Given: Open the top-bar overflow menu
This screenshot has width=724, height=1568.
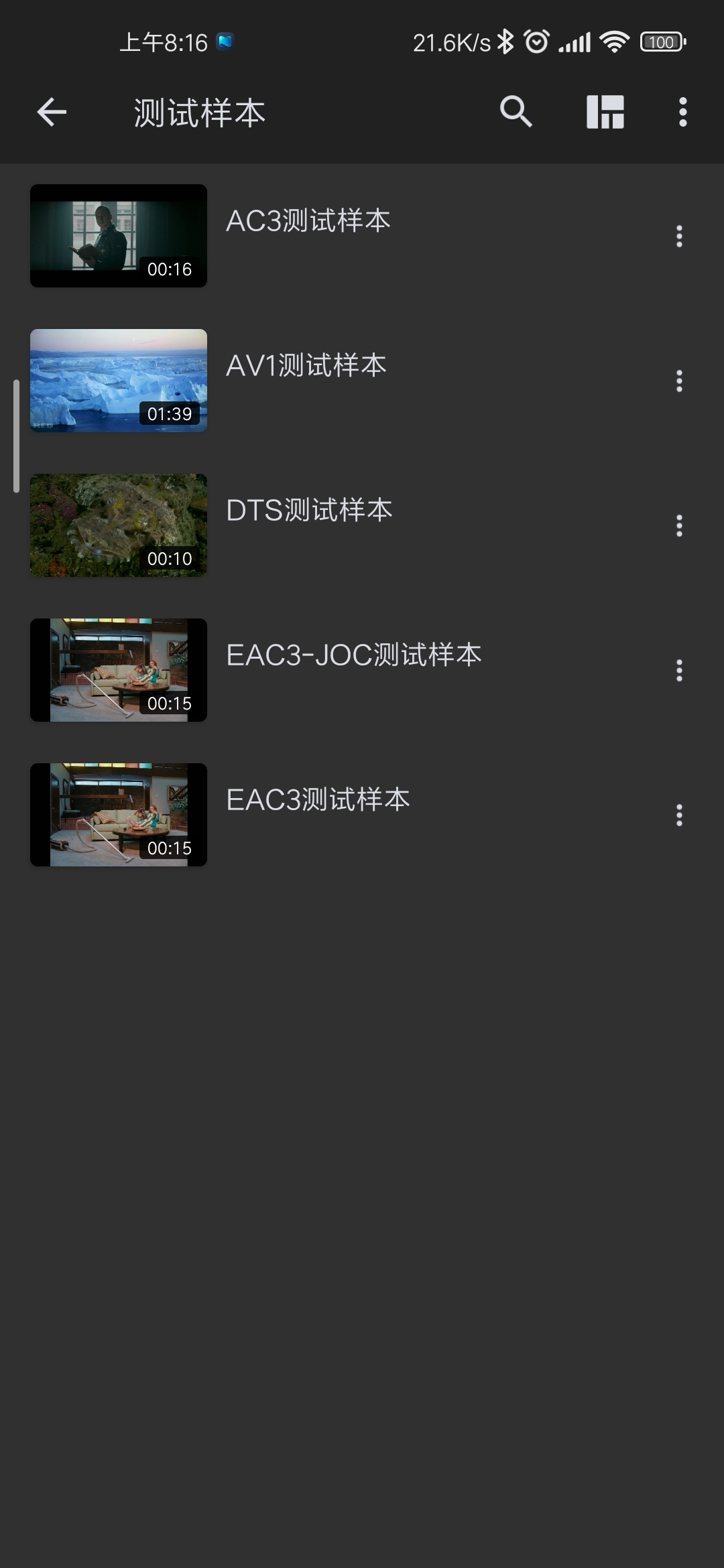Looking at the screenshot, I should click(x=682, y=112).
